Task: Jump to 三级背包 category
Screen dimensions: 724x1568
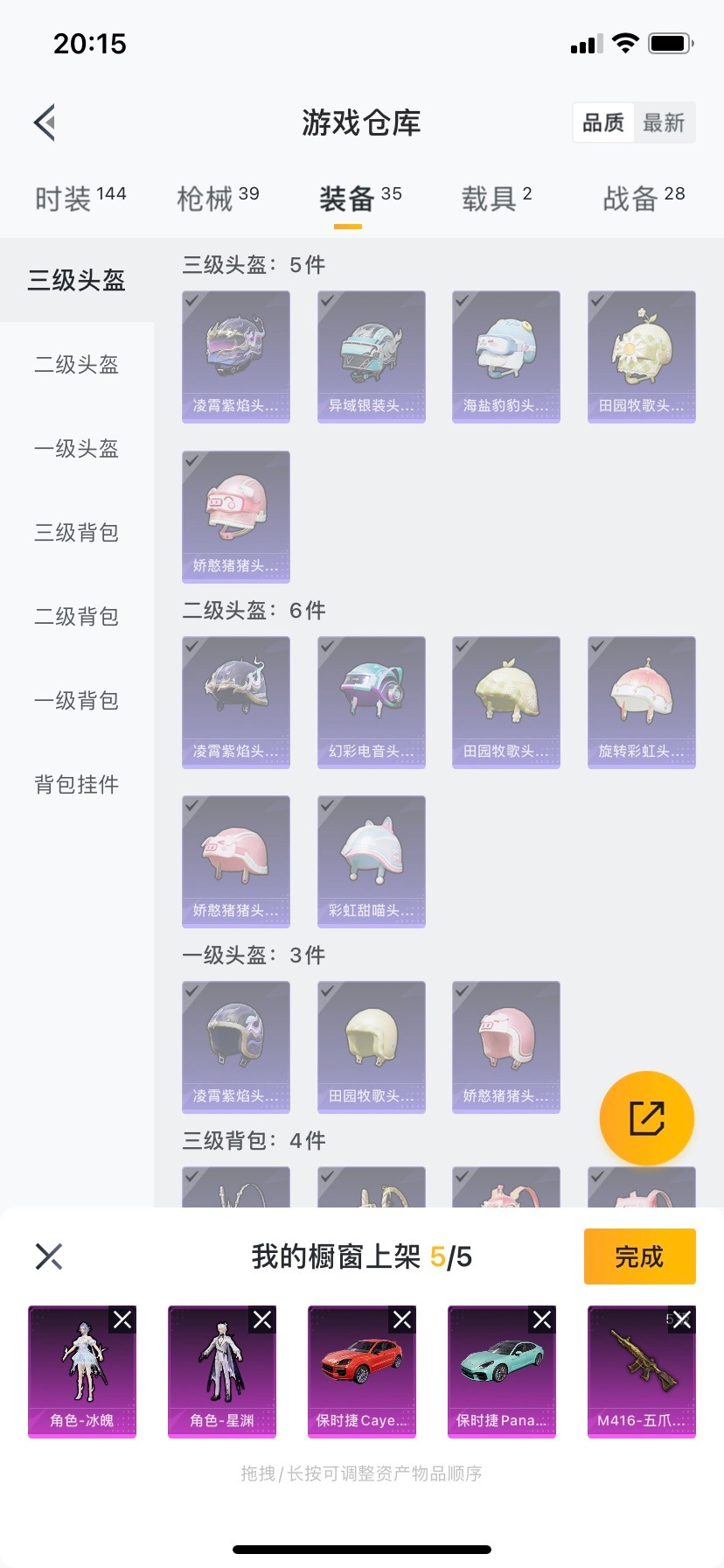Action: coord(76,532)
